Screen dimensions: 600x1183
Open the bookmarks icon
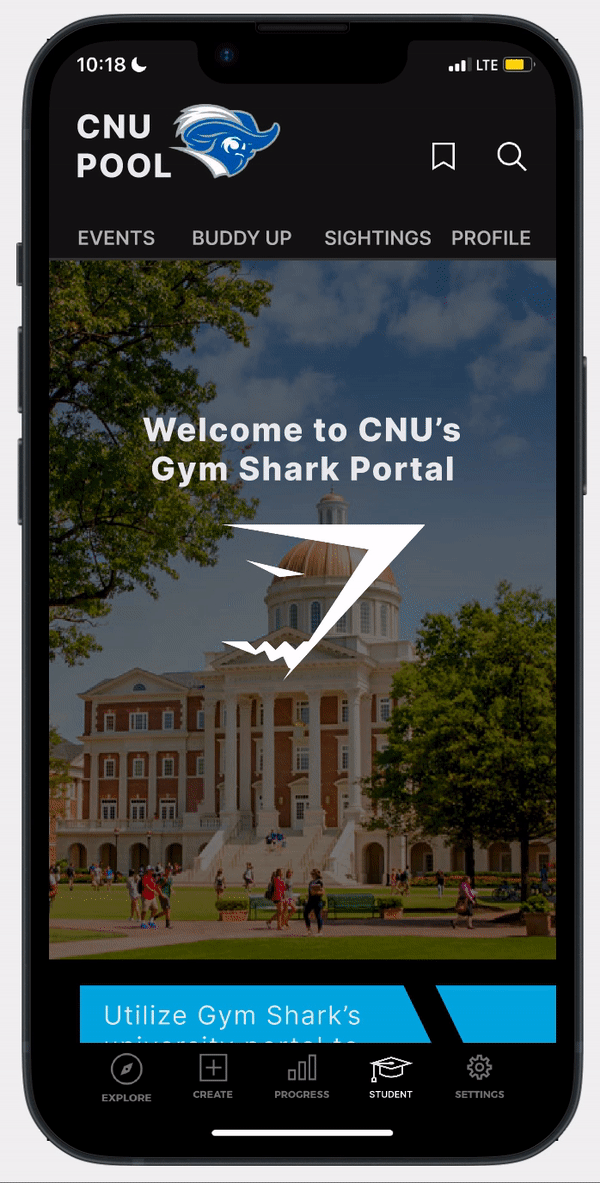coord(443,156)
